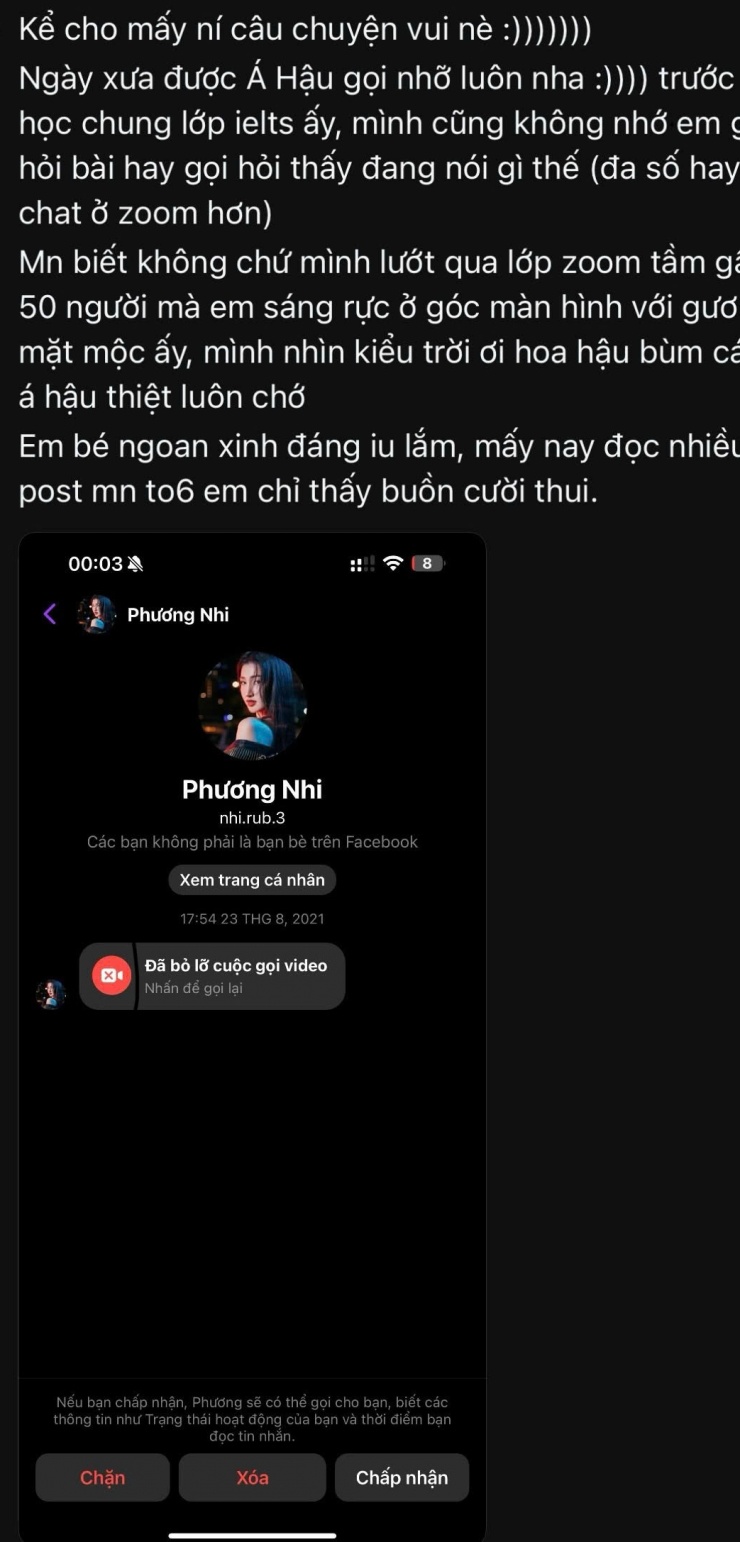Tap the small avatar beside the missed call bubble
This screenshot has width=740, height=1542.
[51, 992]
